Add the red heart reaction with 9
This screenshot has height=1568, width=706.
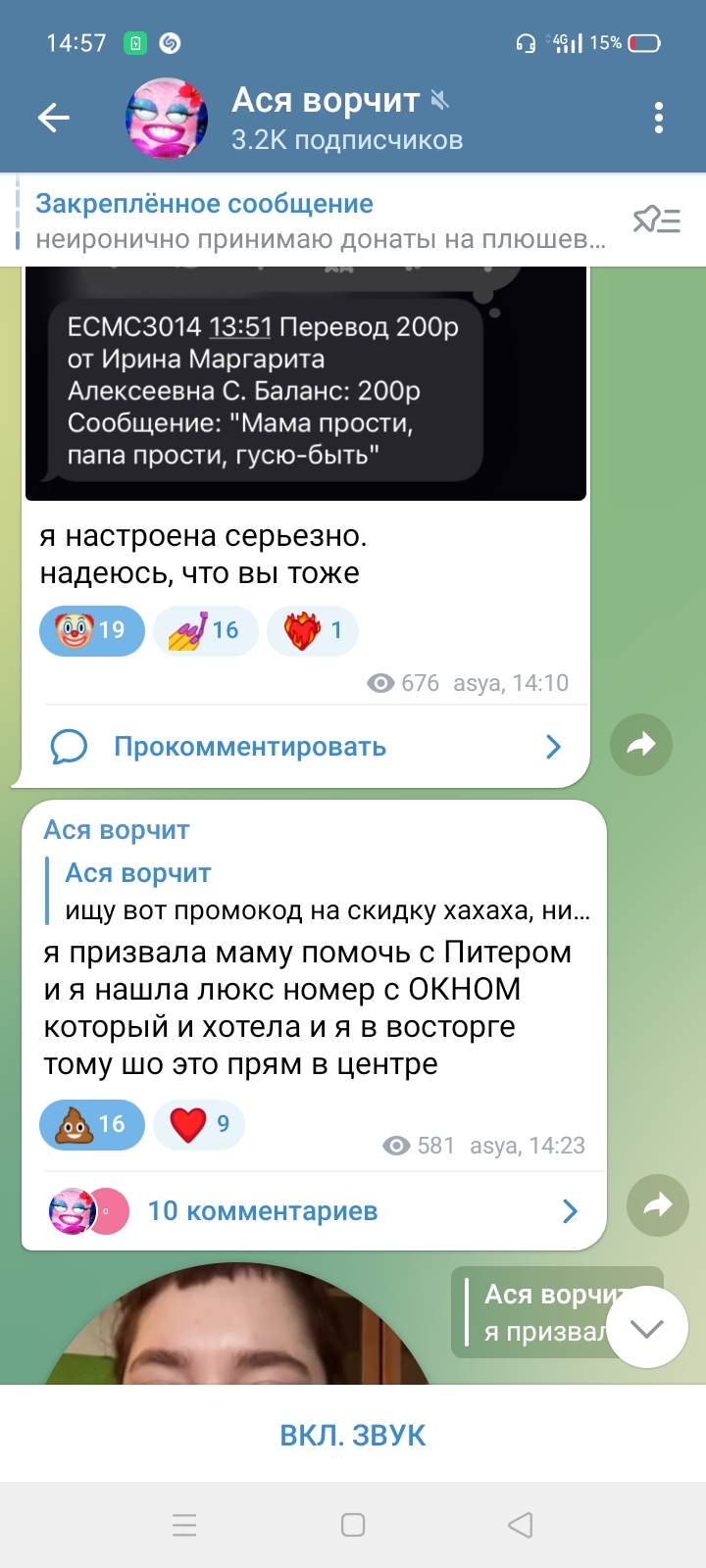200,1124
